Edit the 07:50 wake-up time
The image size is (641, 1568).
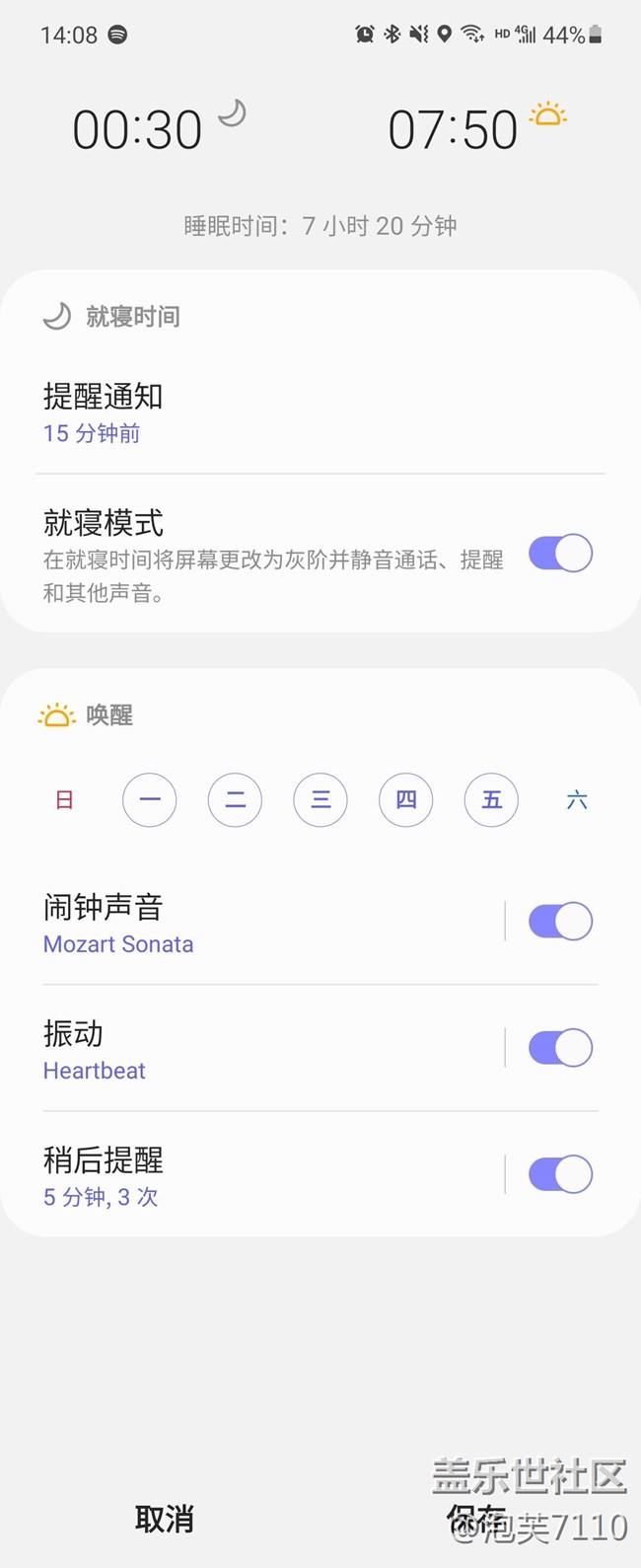(453, 130)
